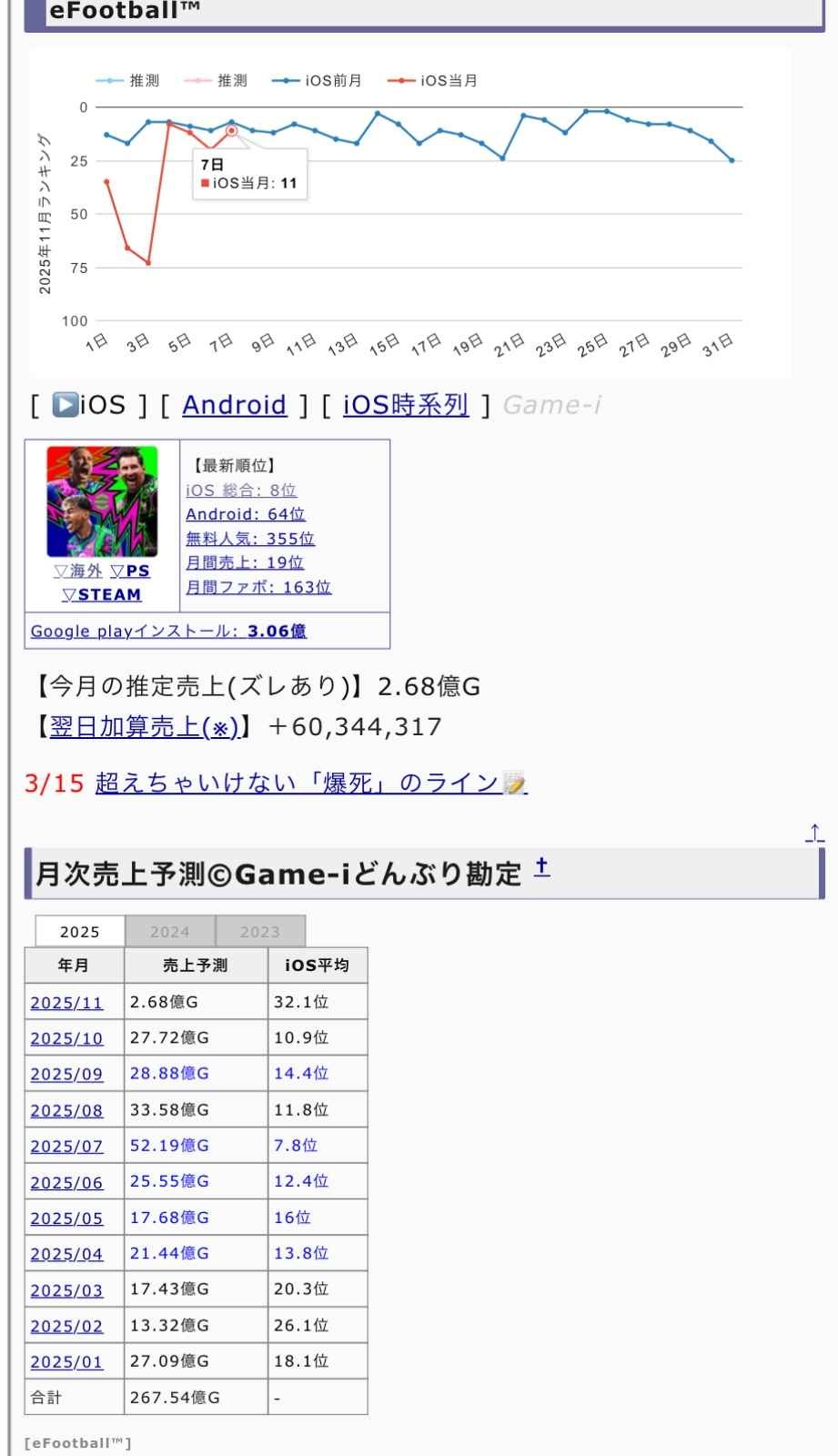The height and width of the screenshot is (1456, 838).
Task: Open the 2025/10 month link
Action: point(66,1038)
